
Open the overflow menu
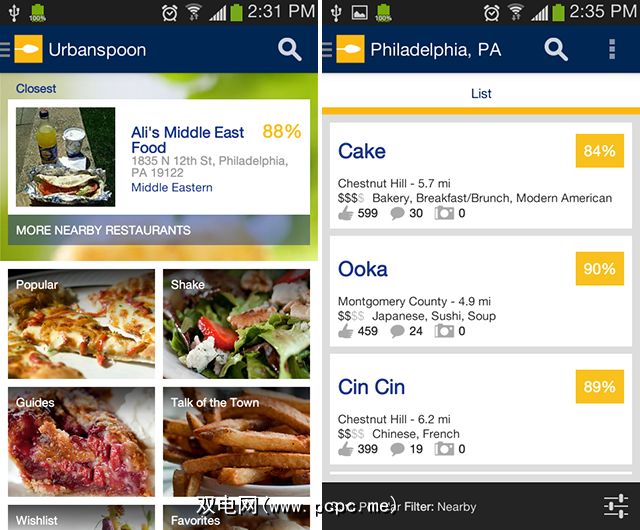point(612,50)
